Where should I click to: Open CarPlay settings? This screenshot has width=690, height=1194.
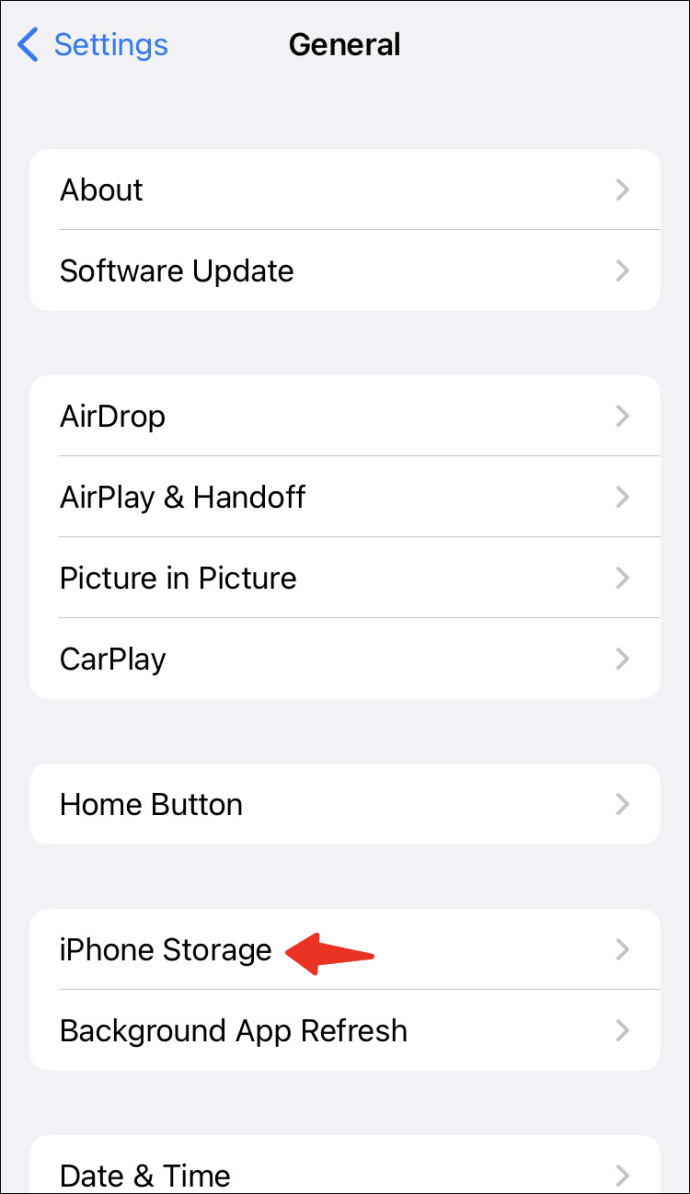344,658
